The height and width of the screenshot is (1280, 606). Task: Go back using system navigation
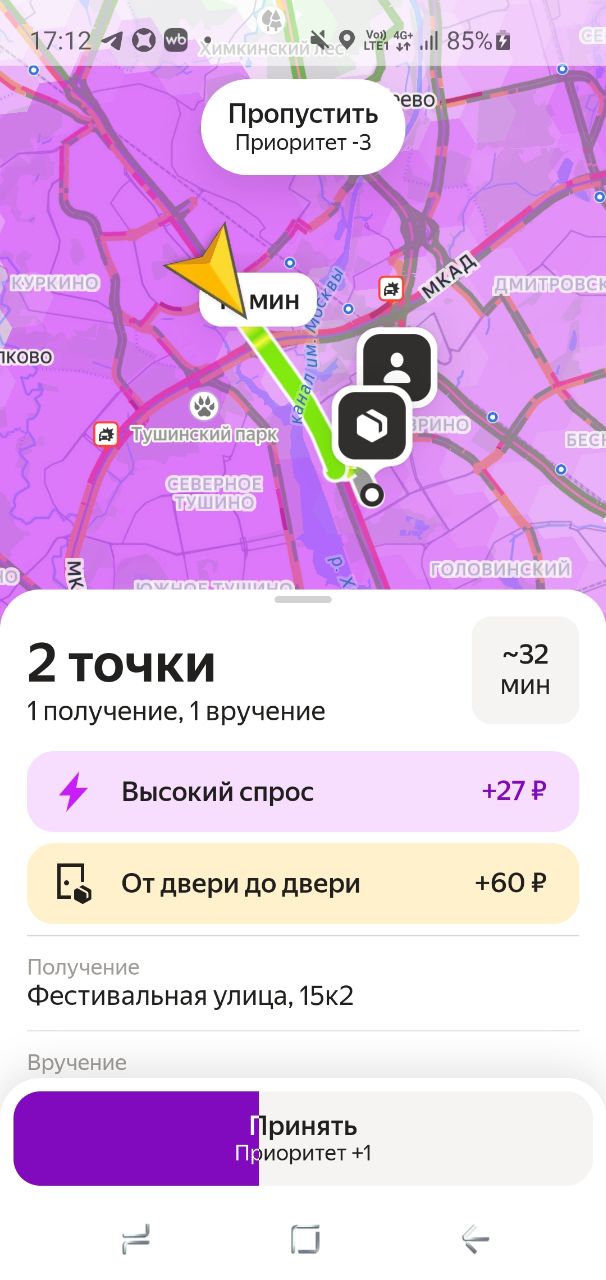(x=475, y=1240)
